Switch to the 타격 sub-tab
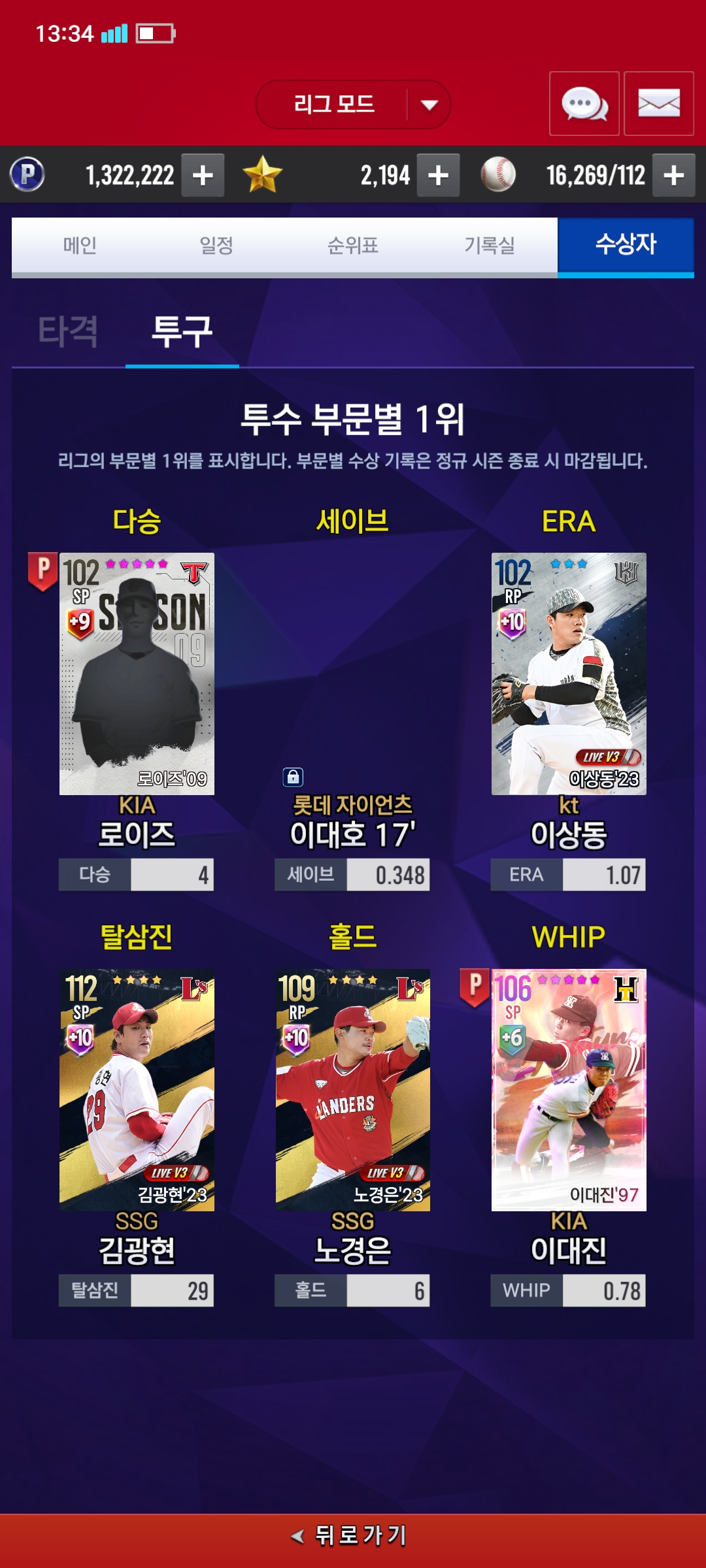Viewport: 706px width, 1568px height. pyautogui.click(x=68, y=331)
